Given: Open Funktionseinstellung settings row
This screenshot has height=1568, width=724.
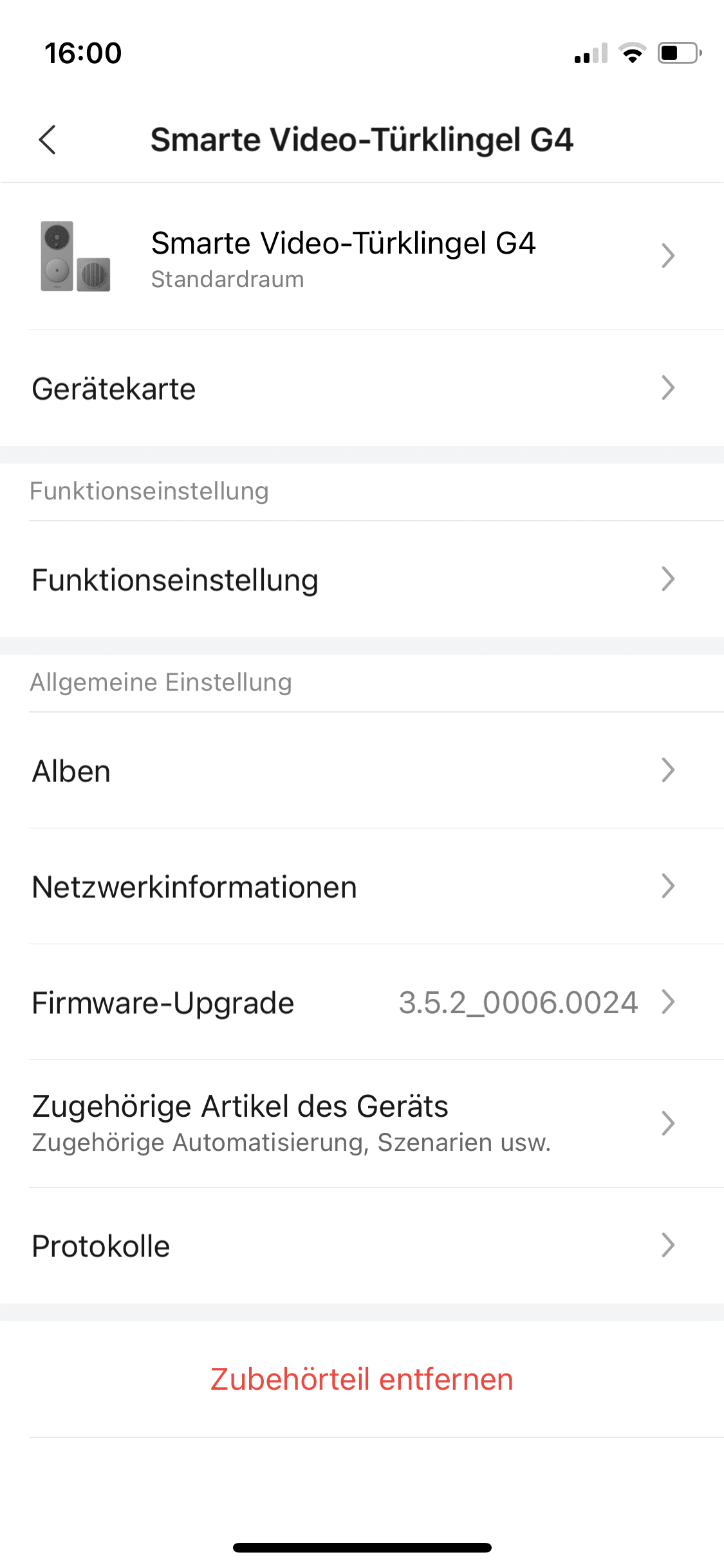Looking at the screenshot, I should pyautogui.click(x=360, y=580).
